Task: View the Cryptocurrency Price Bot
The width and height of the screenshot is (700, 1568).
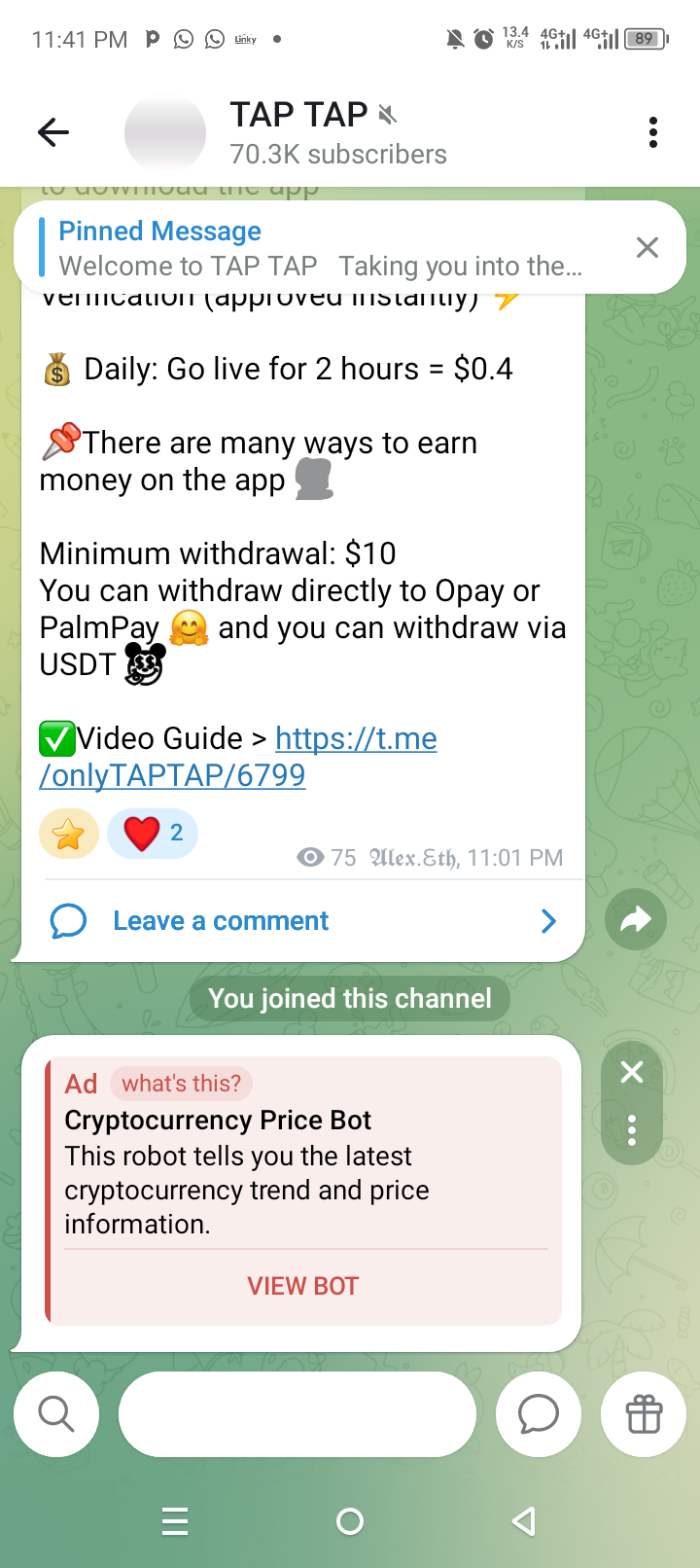Action: coord(302,1286)
